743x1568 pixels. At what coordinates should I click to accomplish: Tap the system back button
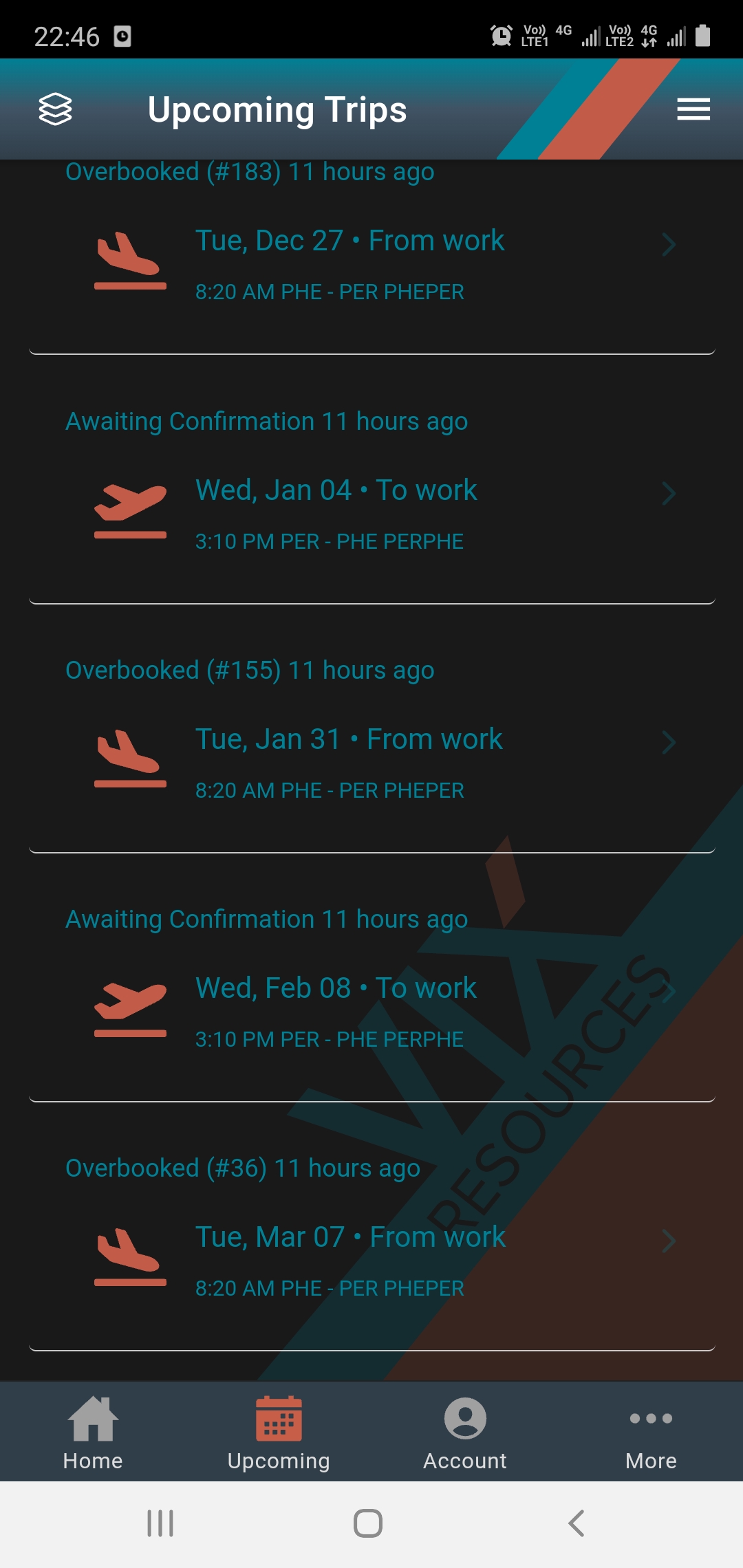click(577, 1523)
